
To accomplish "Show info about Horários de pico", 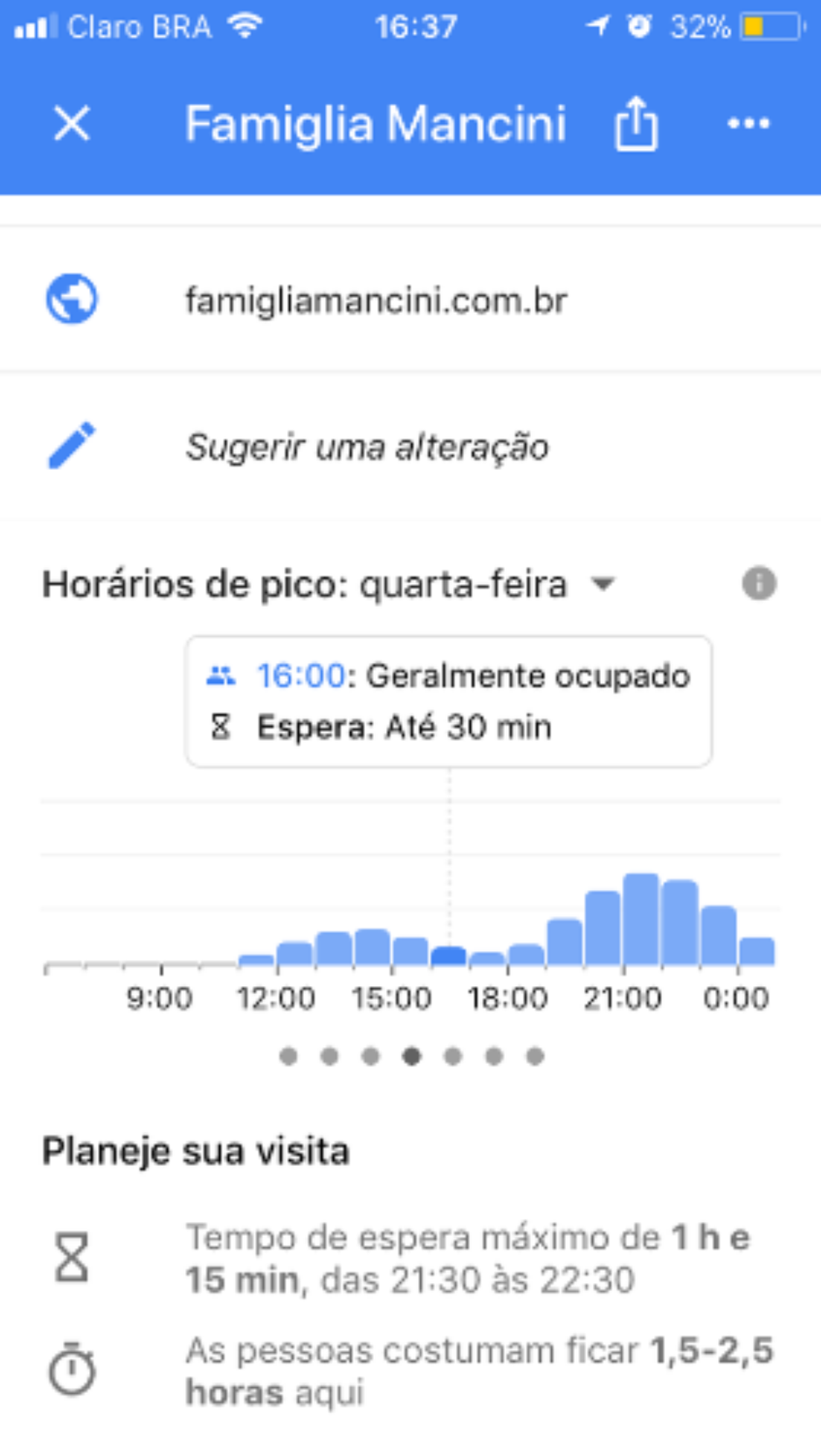I will pos(758,583).
